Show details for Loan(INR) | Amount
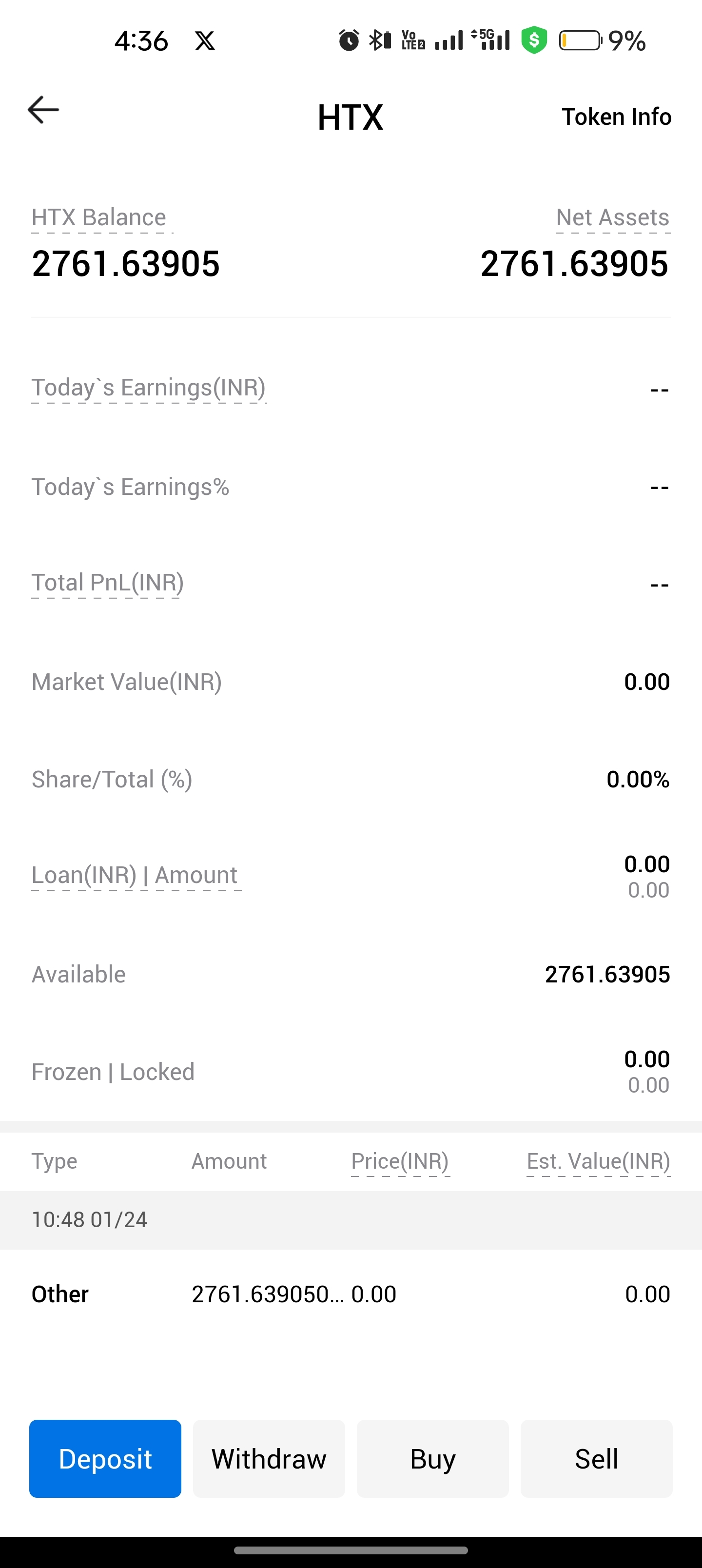Image resolution: width=702 pixels, height=1568 pixels. pos(135,875)
